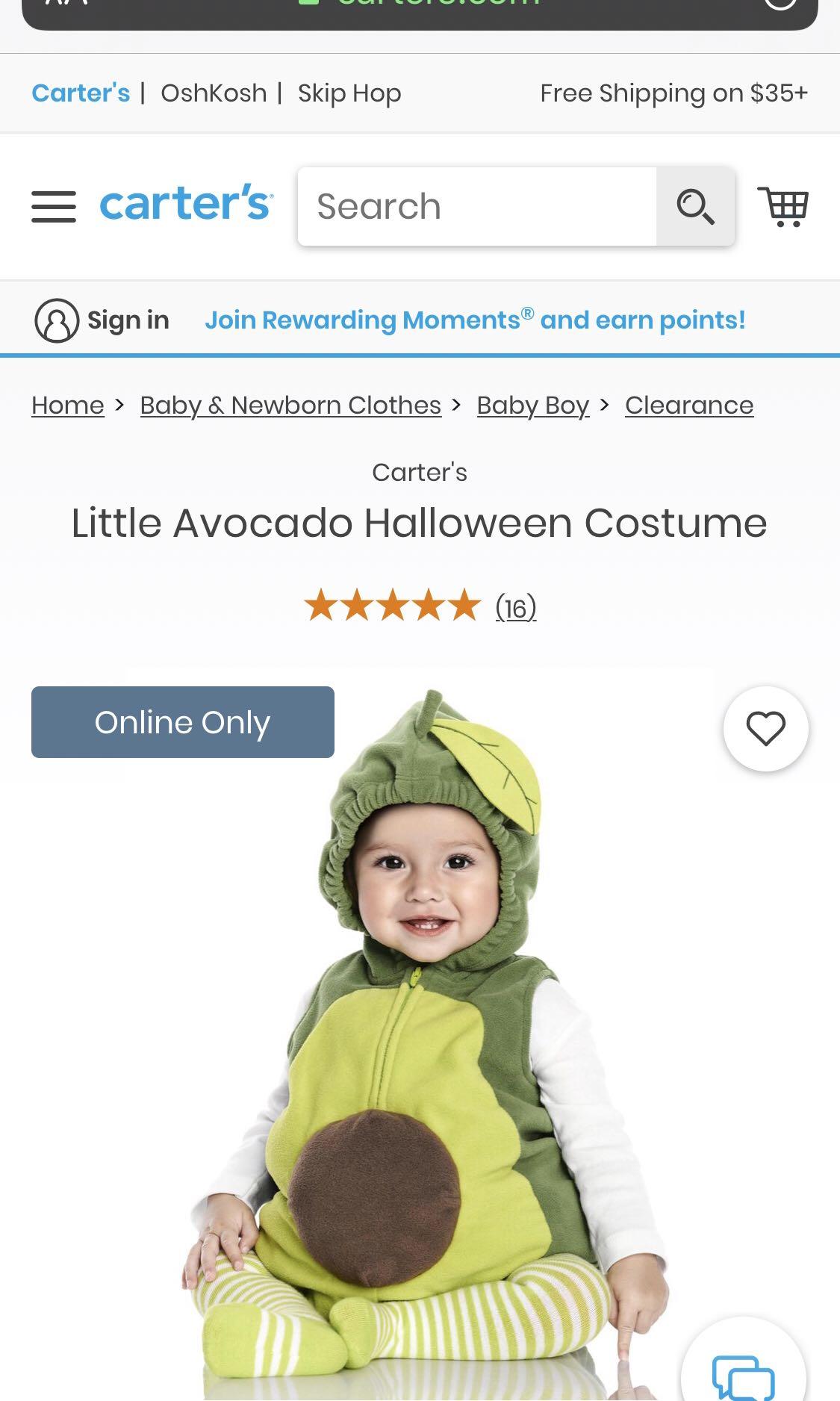Open the shopping cart
The width and height of the screenshot is (840, 1401).
783,206
